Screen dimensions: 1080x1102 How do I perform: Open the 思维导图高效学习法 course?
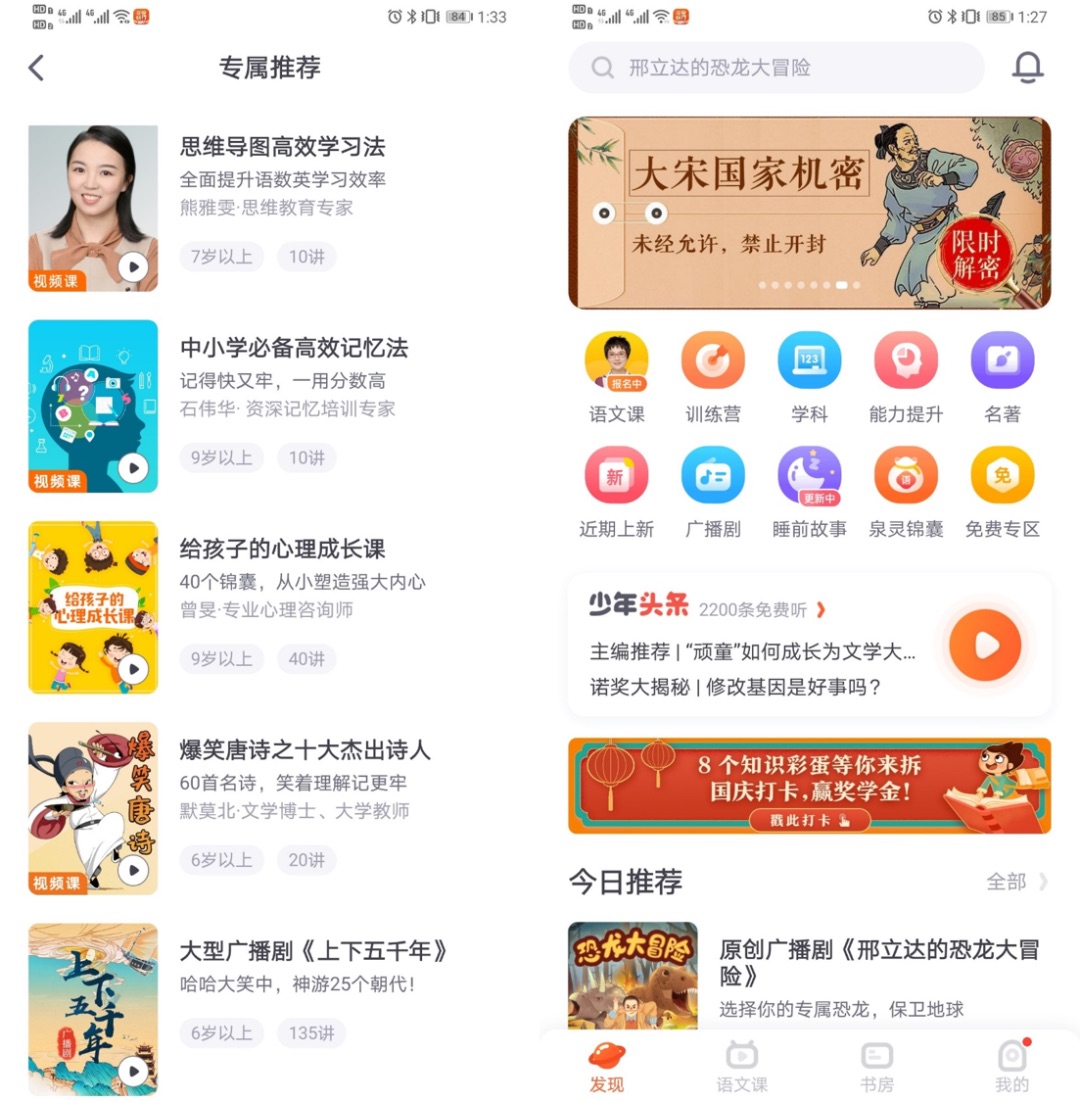(x=282, y=148)
